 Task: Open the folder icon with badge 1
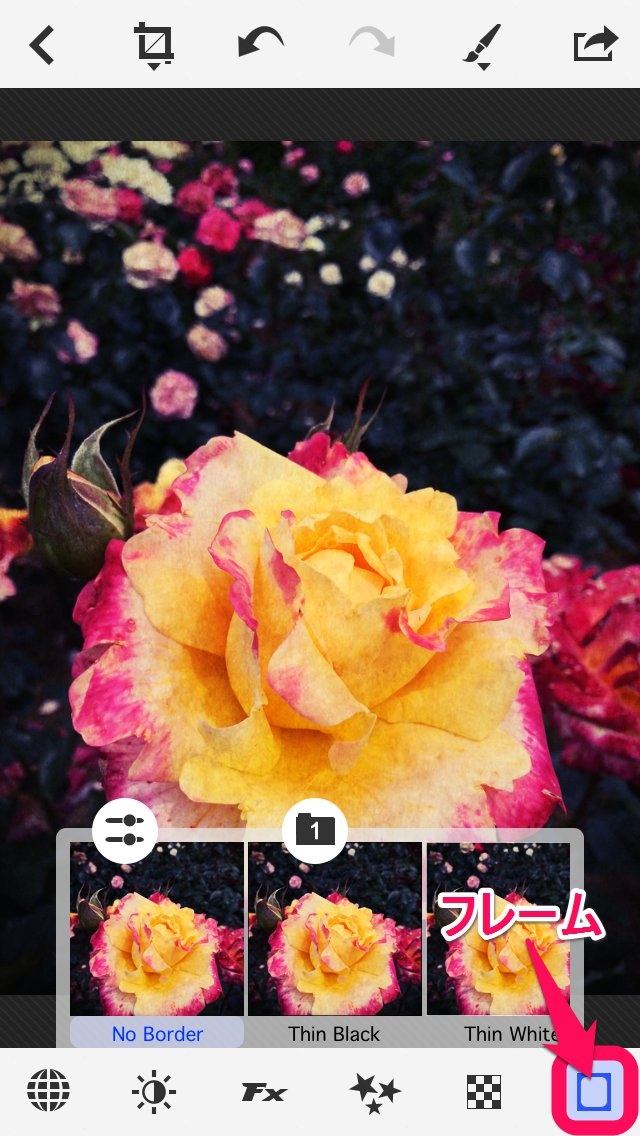(315, 829)
